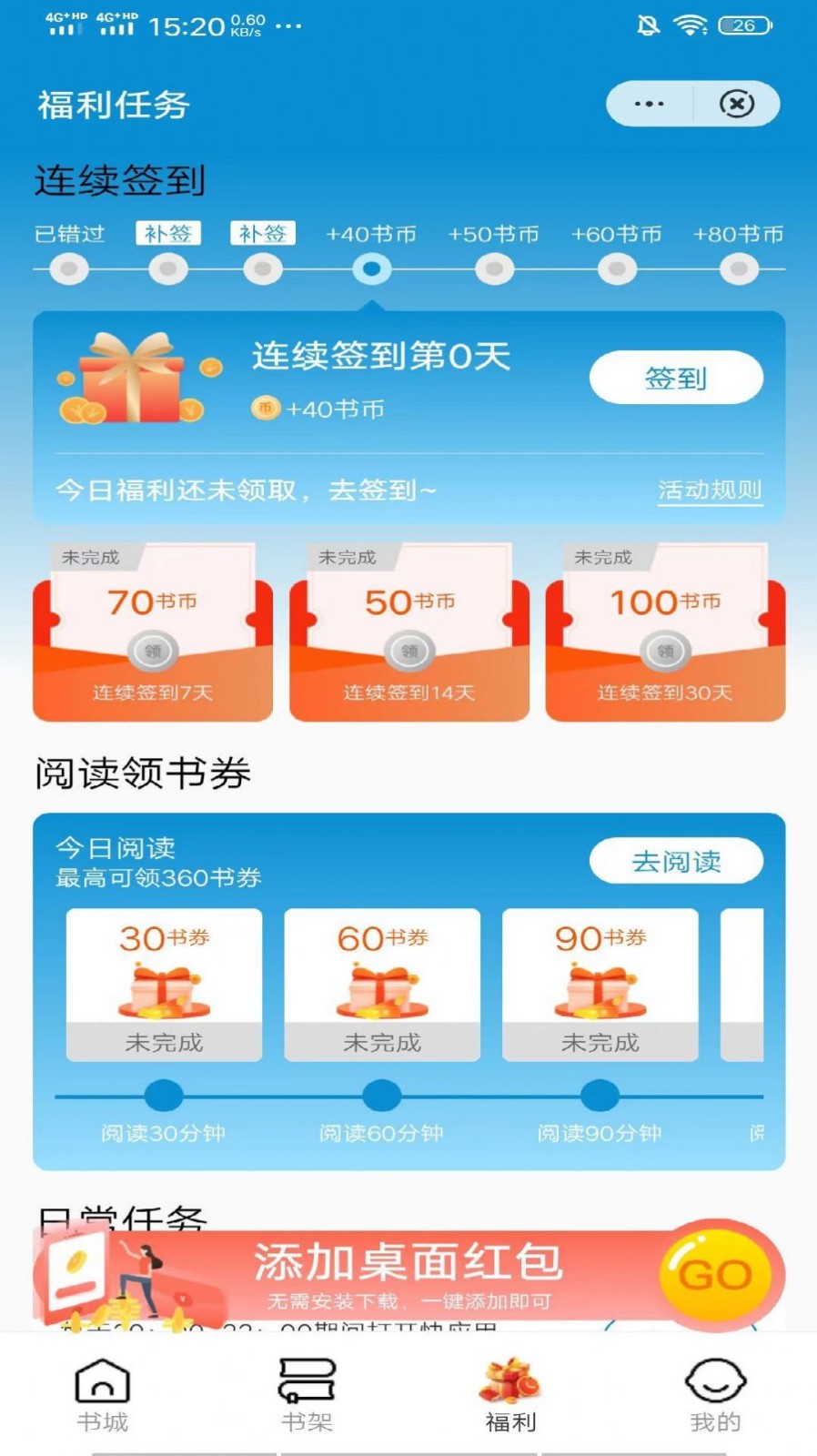Open the mini-program more options menu
Viewport: 817px width, 1456px height.
click(649, 104)
